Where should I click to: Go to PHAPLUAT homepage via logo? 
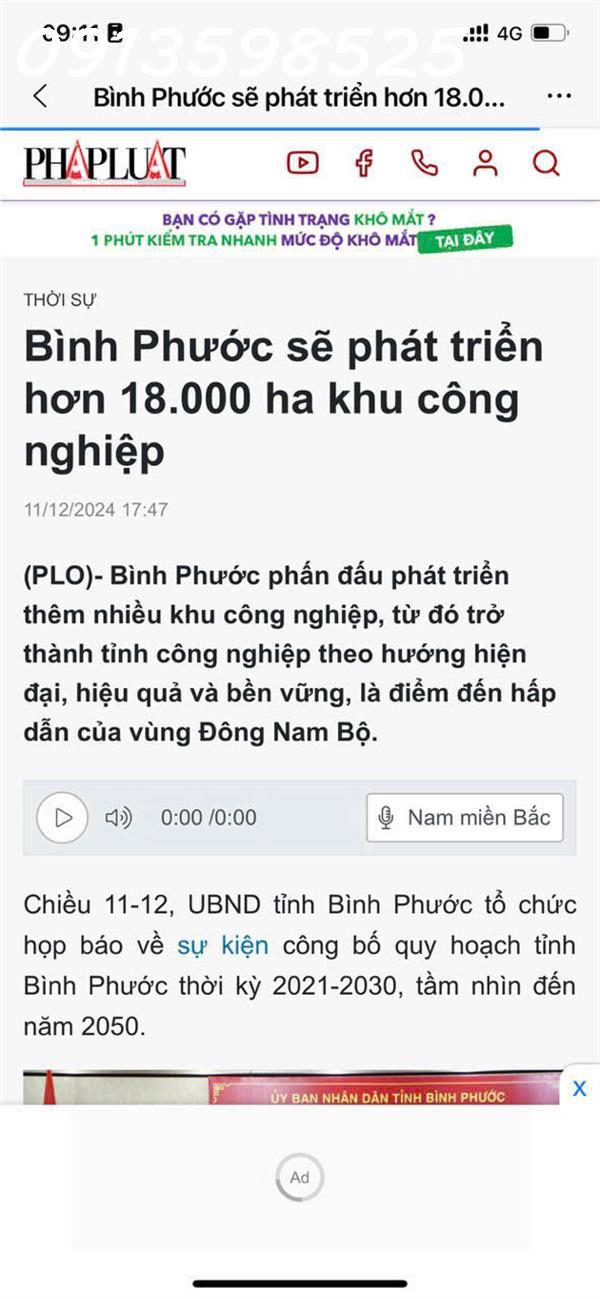[105, 164]
